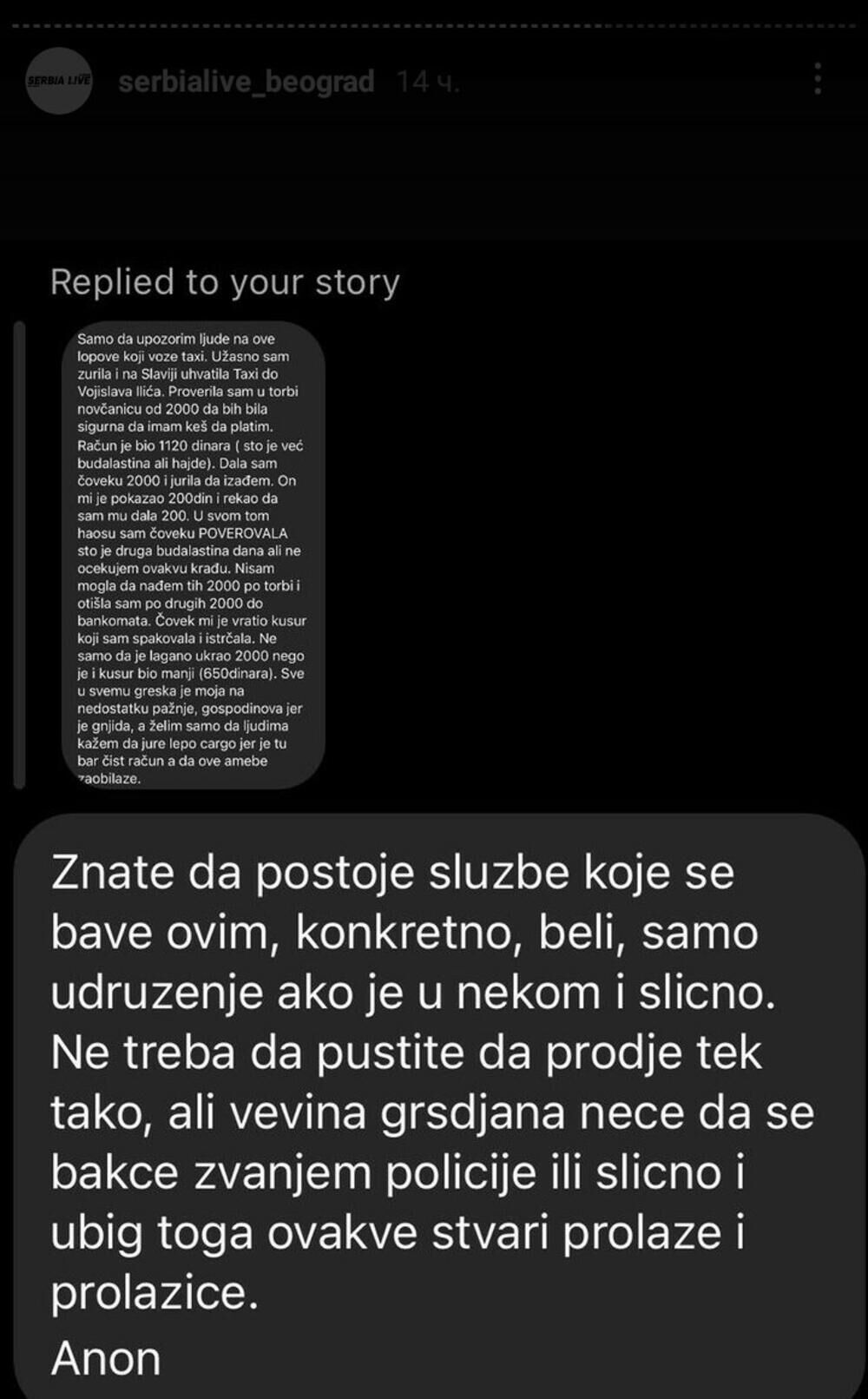Tap the dashed story progress bar

point(434,26)
